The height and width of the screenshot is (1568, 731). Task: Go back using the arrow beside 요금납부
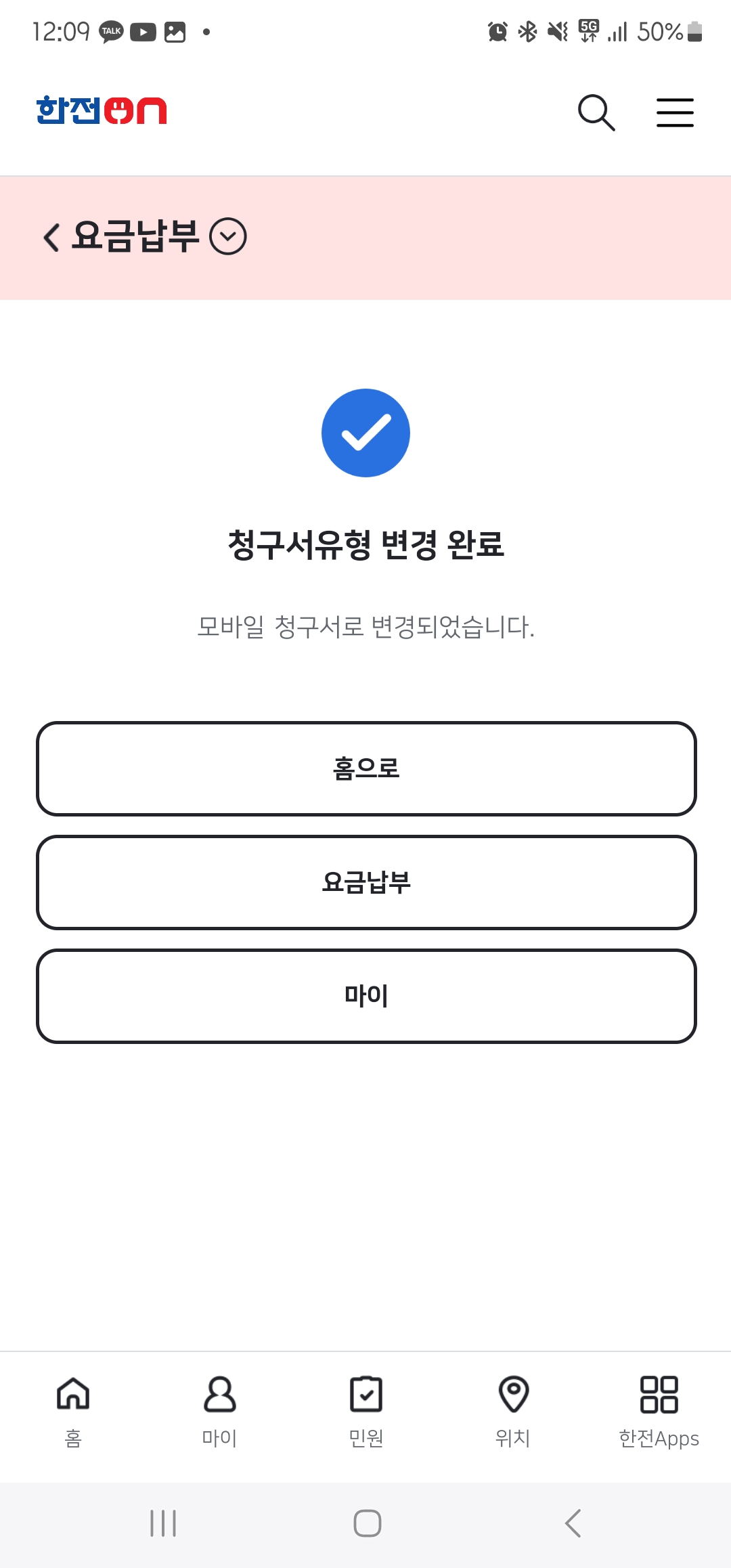pyautogui.click(x=51, y=237)
